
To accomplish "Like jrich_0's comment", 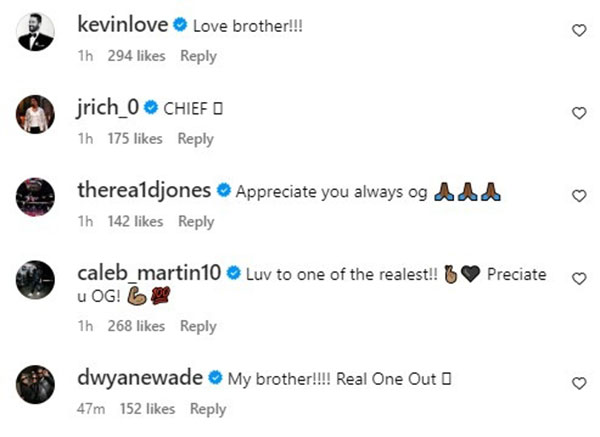I will [x=578, y=114].
